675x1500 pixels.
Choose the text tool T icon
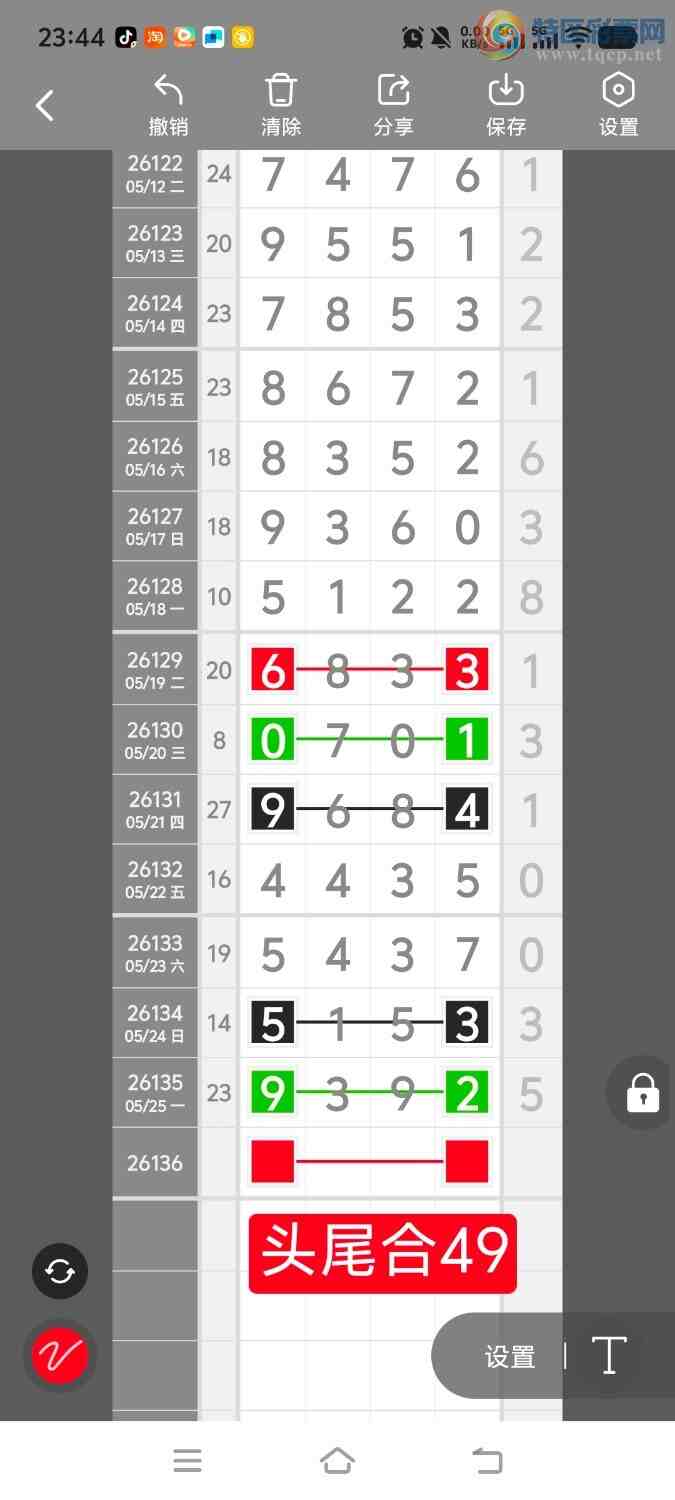(x=609, y=1356)
